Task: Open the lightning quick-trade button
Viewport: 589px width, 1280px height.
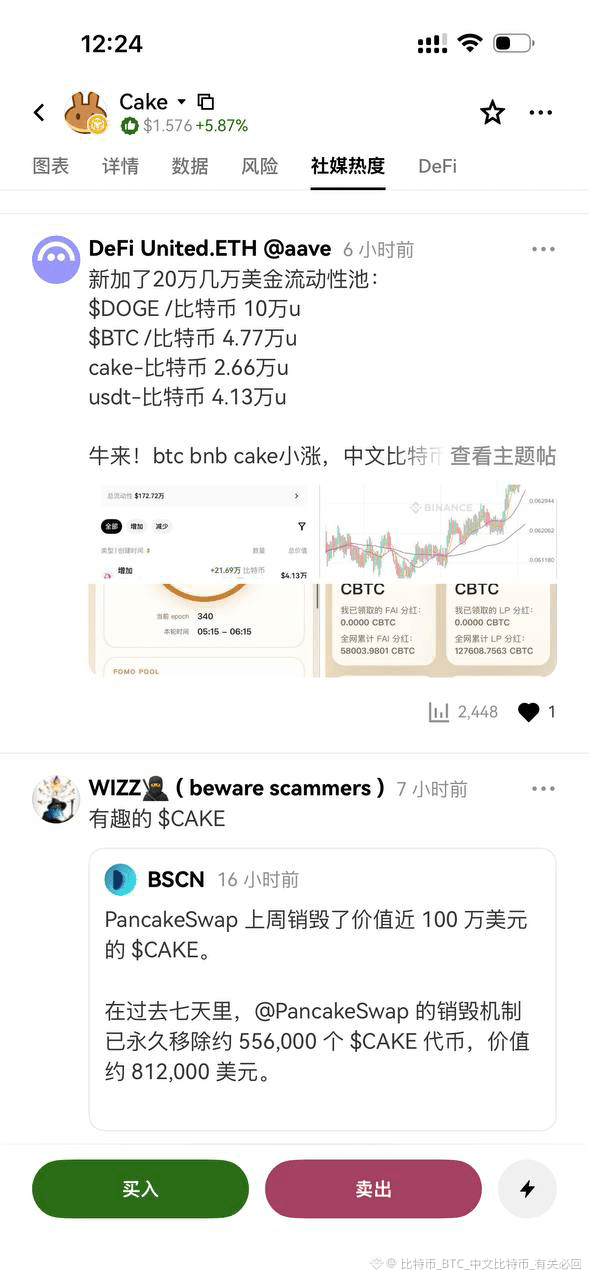Action: [527, 1189]
